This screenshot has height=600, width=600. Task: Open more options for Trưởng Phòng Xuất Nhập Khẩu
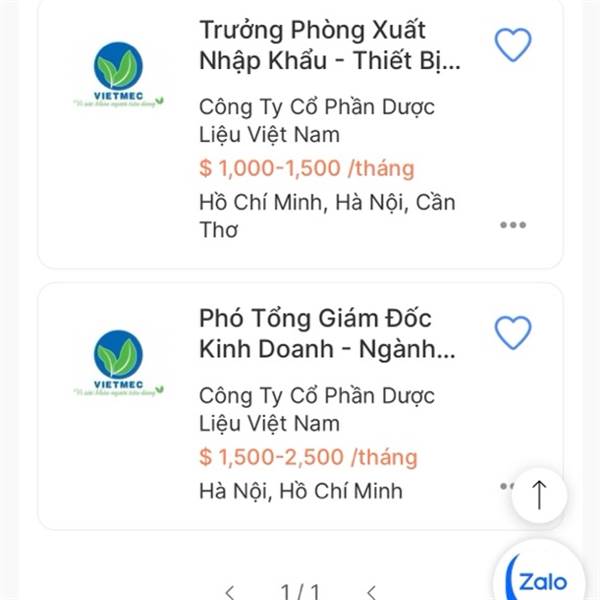512,225
